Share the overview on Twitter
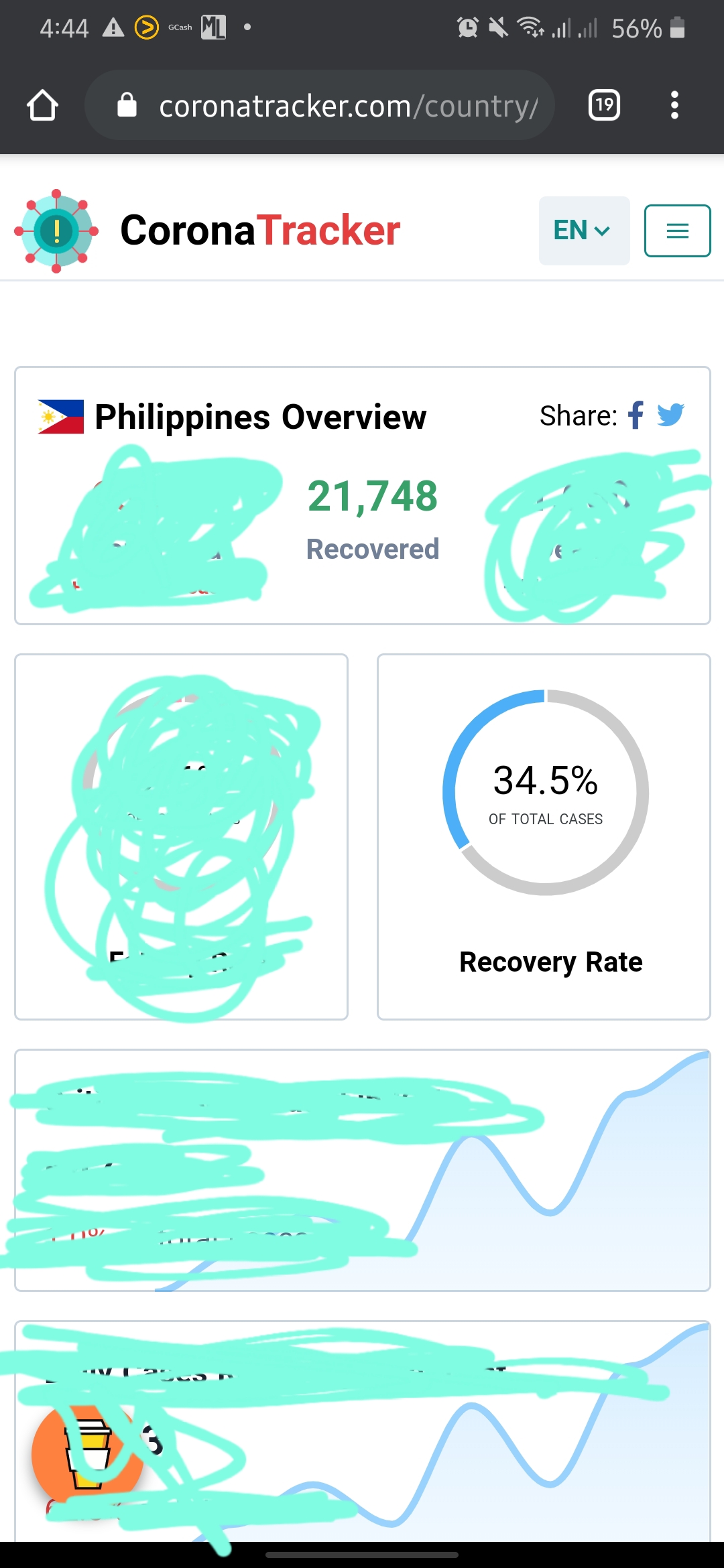Screen dimensions: 724x1568 click(670, 415)
